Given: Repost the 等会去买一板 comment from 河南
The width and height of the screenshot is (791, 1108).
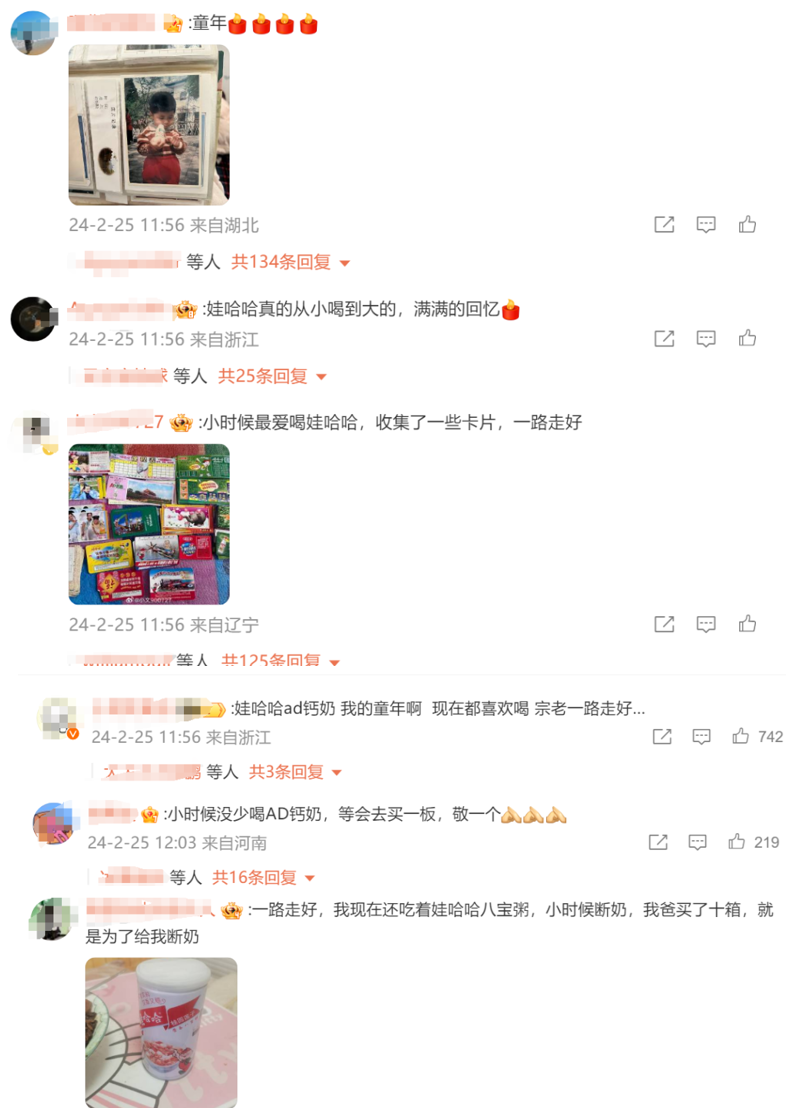Looking at the screenshot, I should pos(658,842).
